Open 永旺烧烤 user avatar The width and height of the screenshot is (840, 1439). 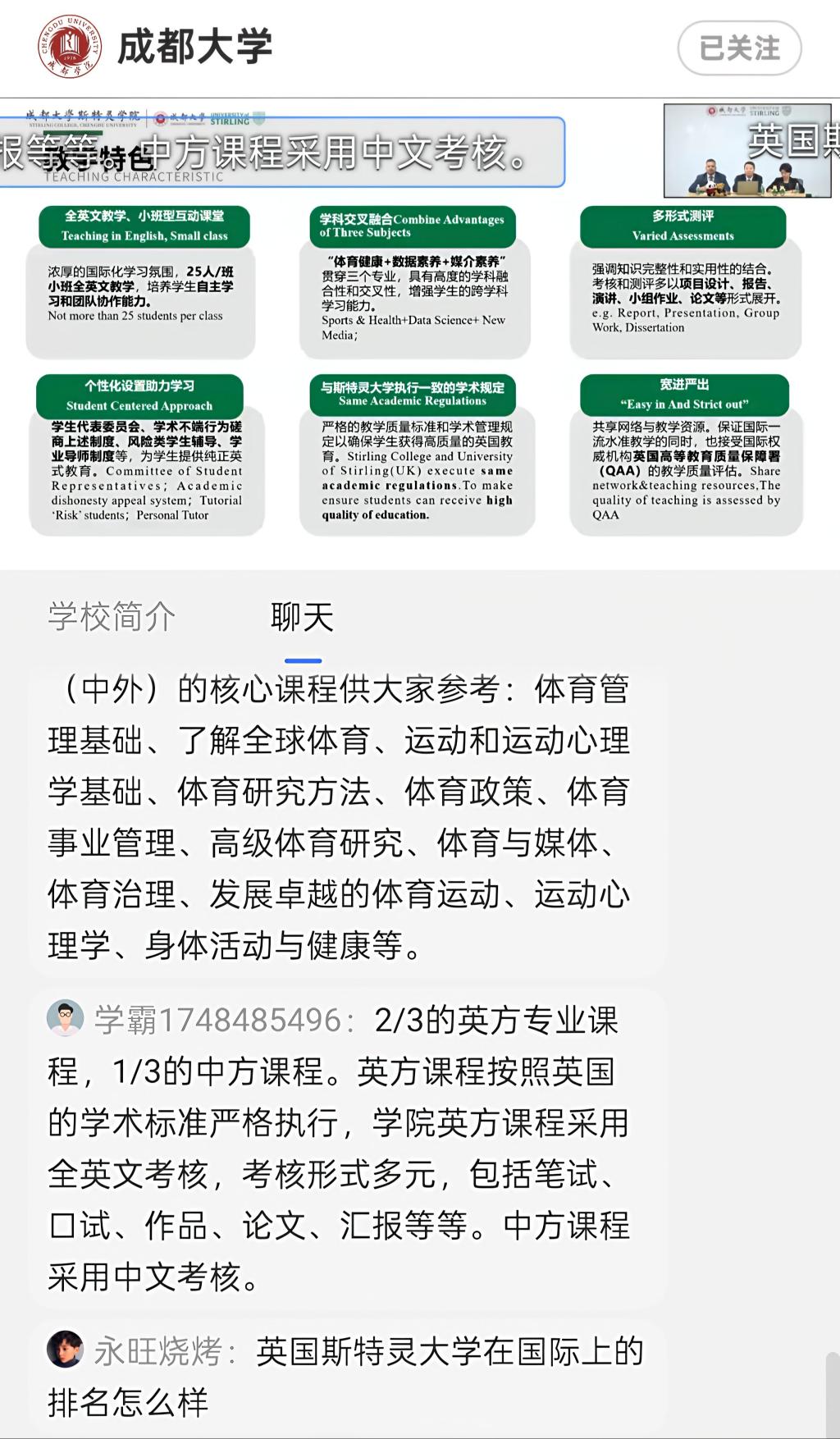pyautogui.click(x=66, y=1349)
